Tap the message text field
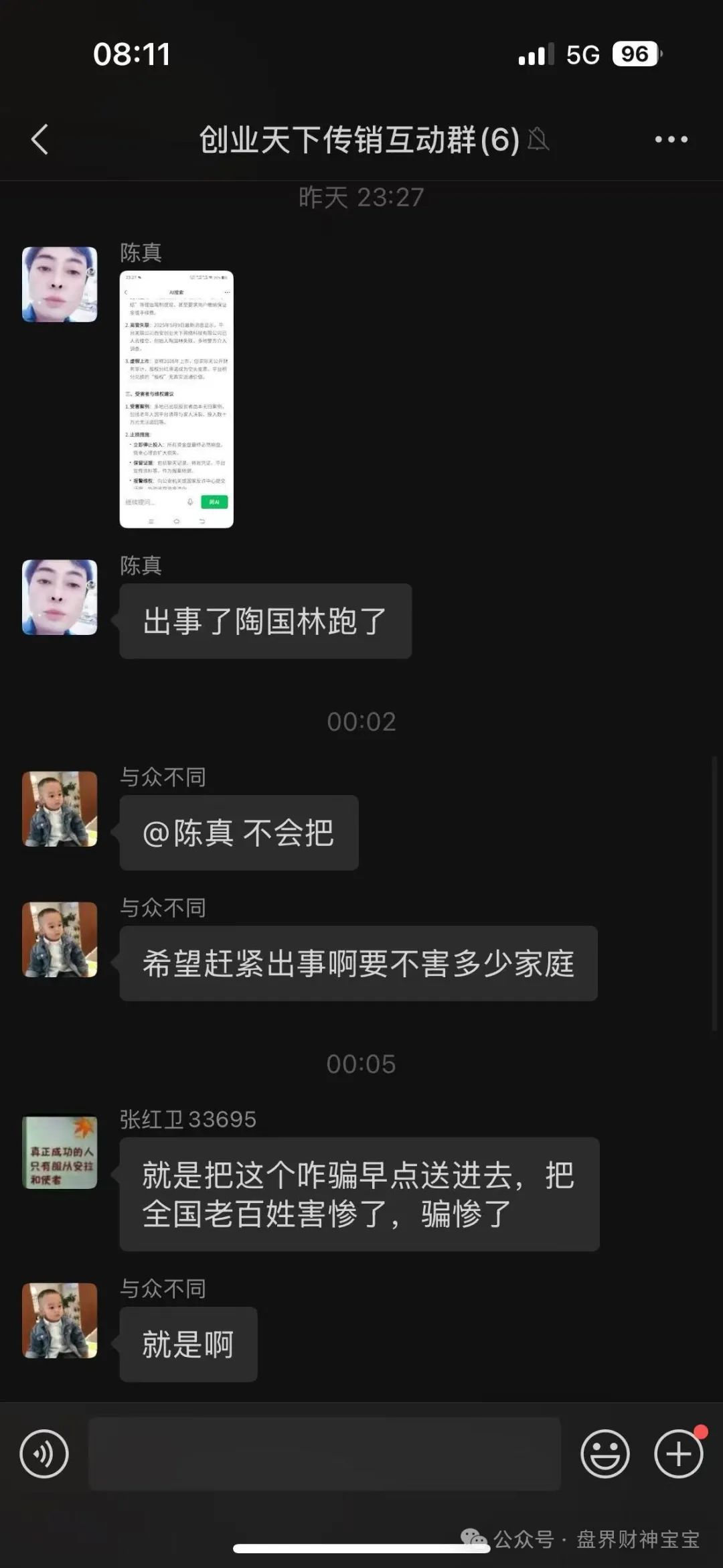Viewport: 723px width, 1568px height. (x=325, y=1453)
